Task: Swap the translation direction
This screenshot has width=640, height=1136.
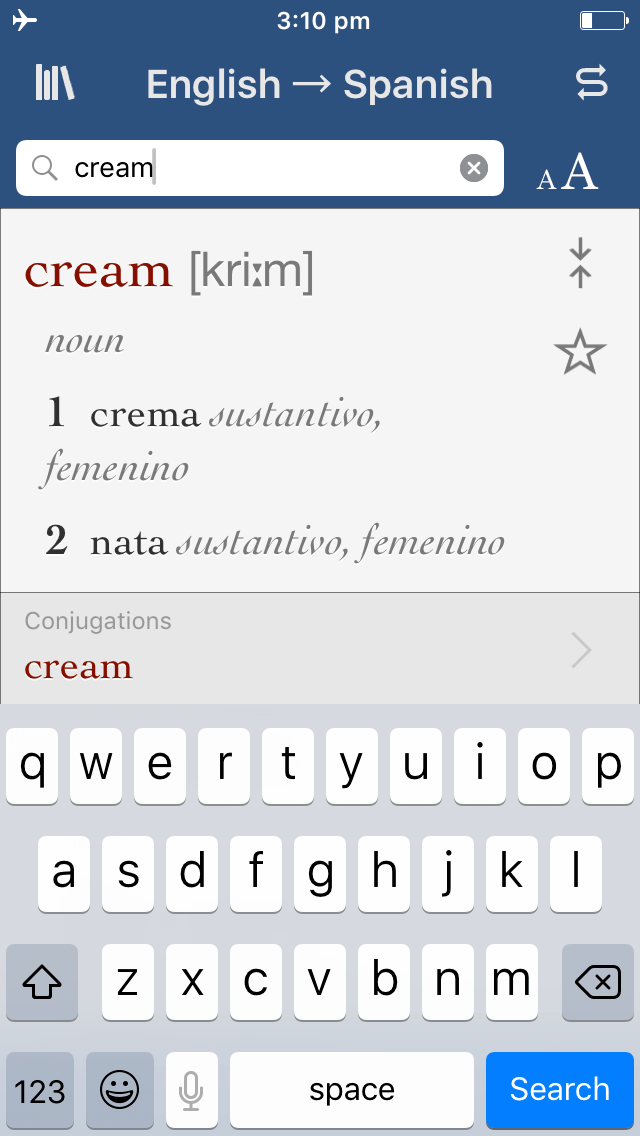Action: click(x=592, y=84)
